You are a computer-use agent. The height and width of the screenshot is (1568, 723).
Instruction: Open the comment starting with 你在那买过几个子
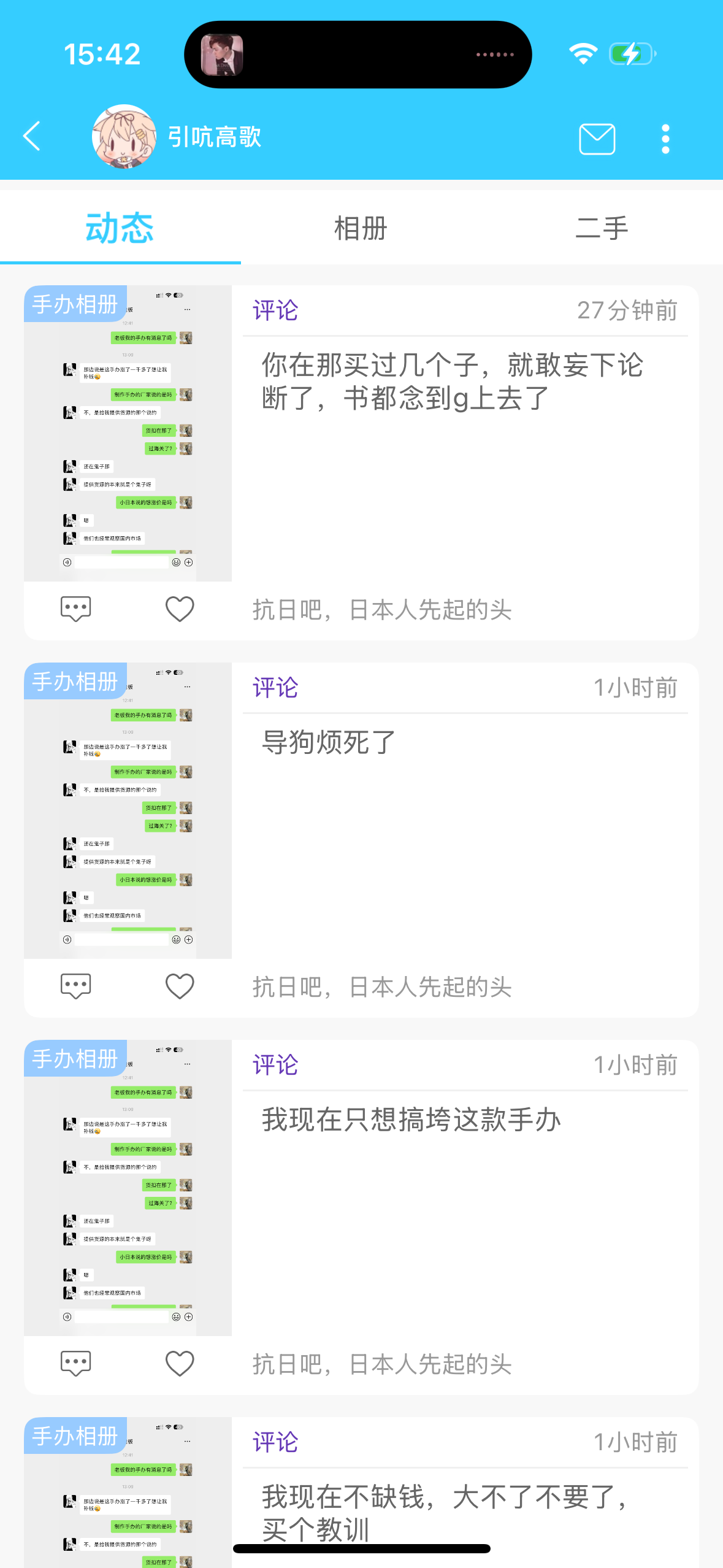[x=453, y=381]
